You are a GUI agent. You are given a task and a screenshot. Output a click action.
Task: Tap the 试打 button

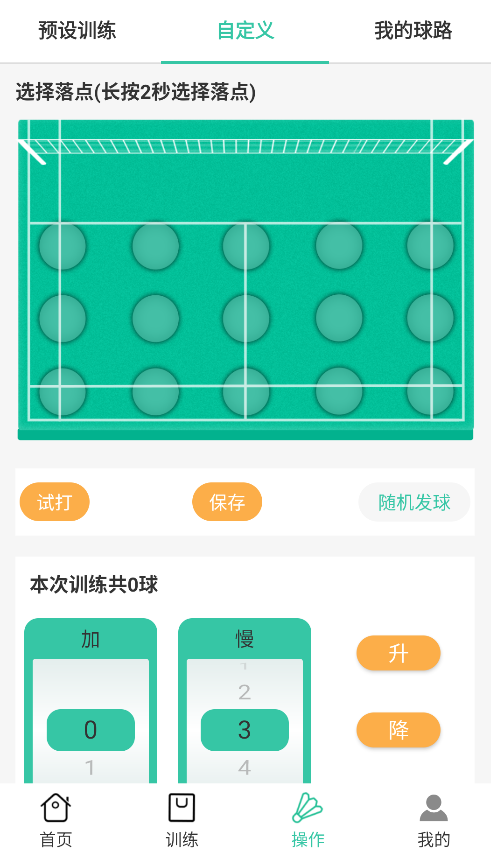(54, 502)
